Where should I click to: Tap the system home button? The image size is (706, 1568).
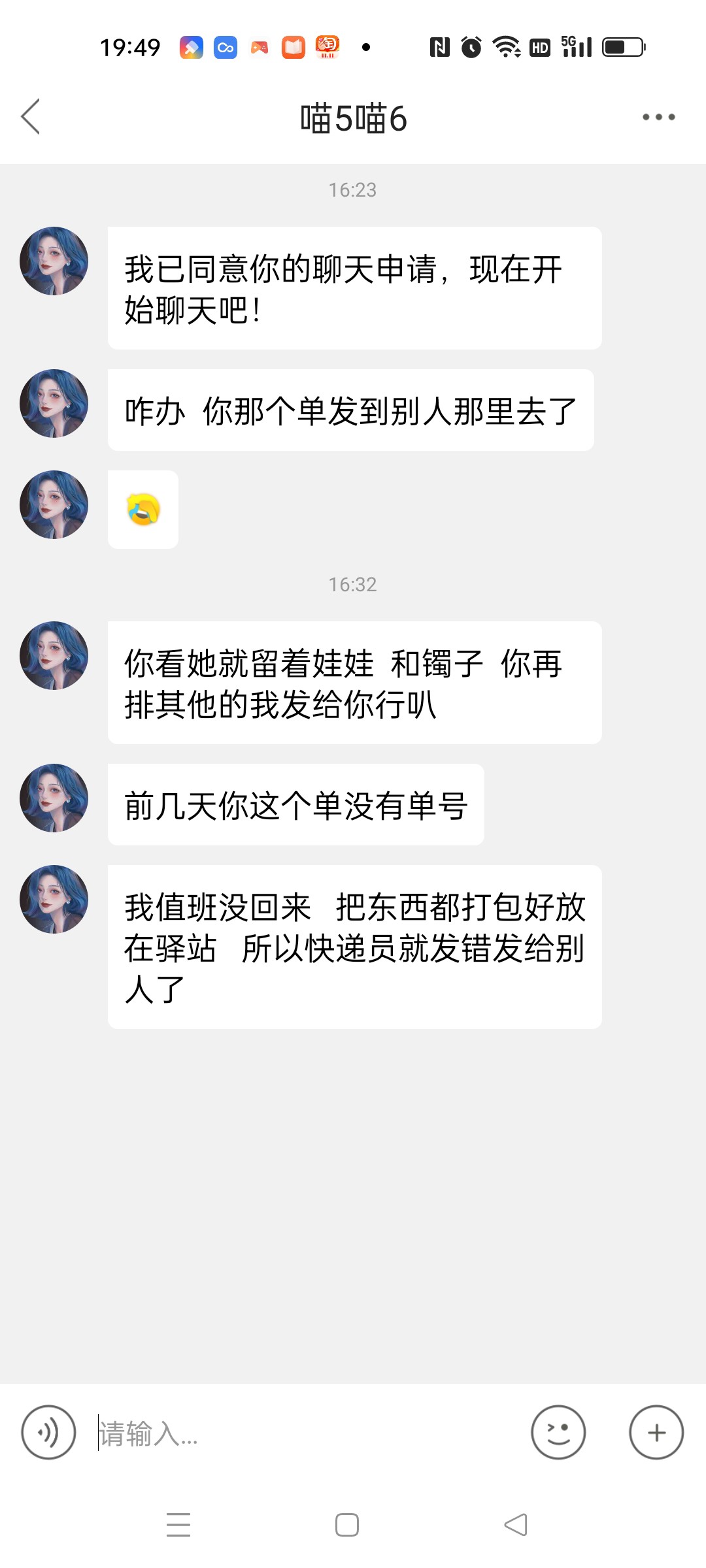coord(346,1525)
